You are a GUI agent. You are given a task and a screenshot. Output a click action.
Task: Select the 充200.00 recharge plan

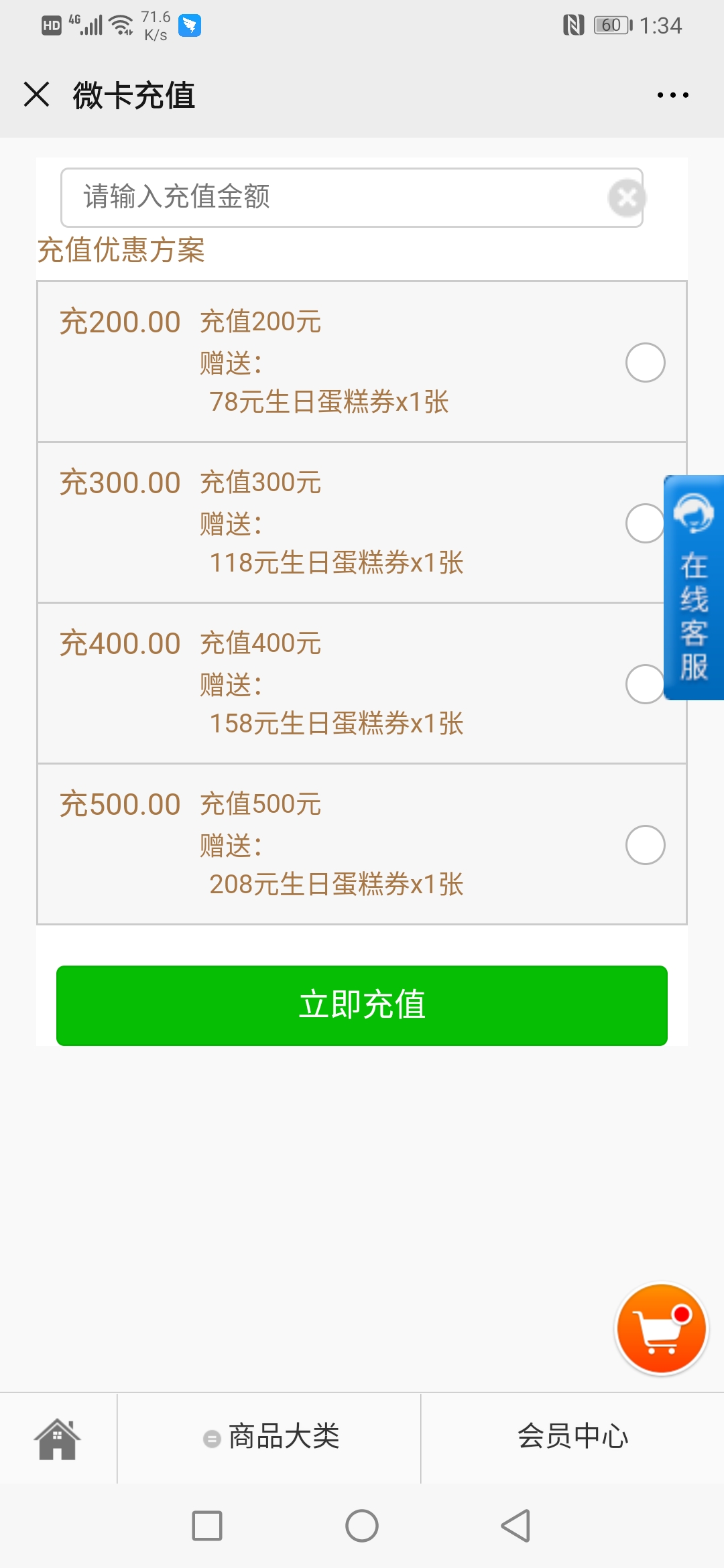coord(645,363)
